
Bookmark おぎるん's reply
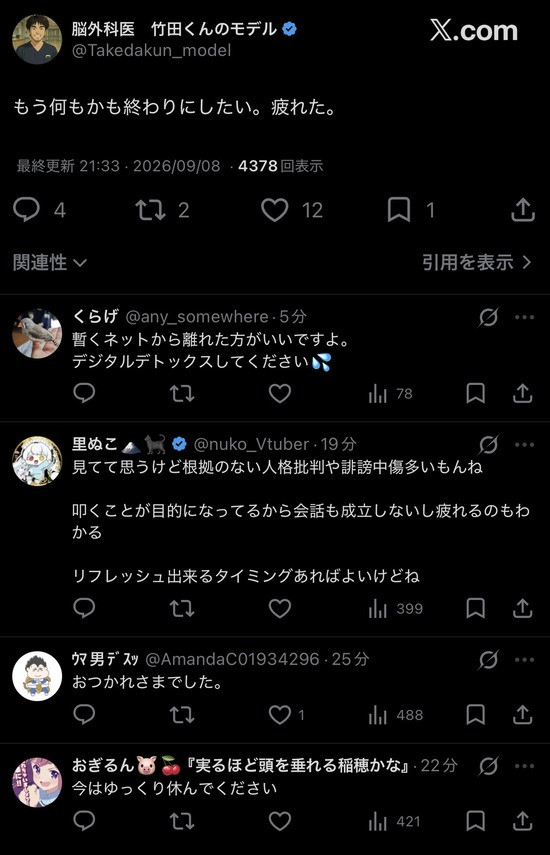[475, 821]
